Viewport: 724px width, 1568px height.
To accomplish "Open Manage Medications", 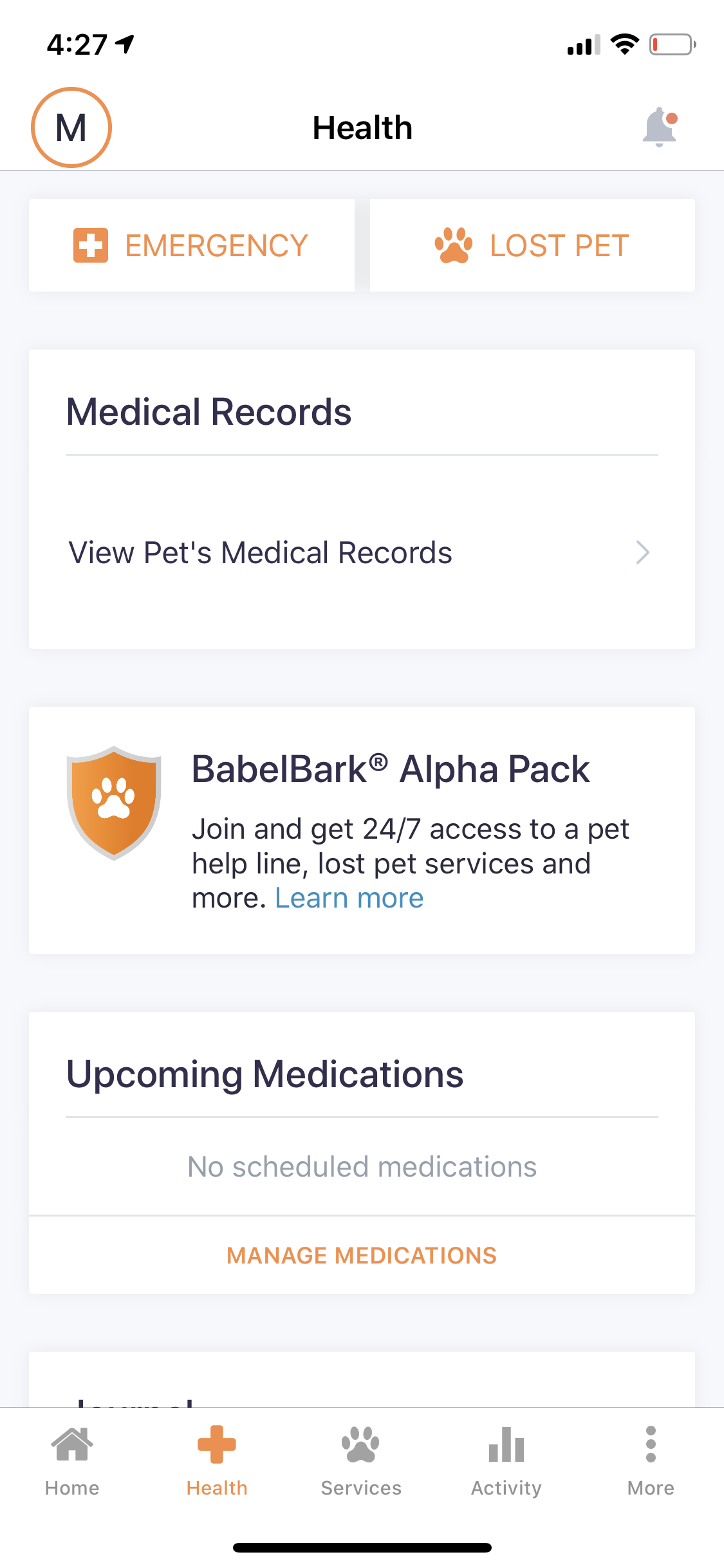I will click(362, 1255).
